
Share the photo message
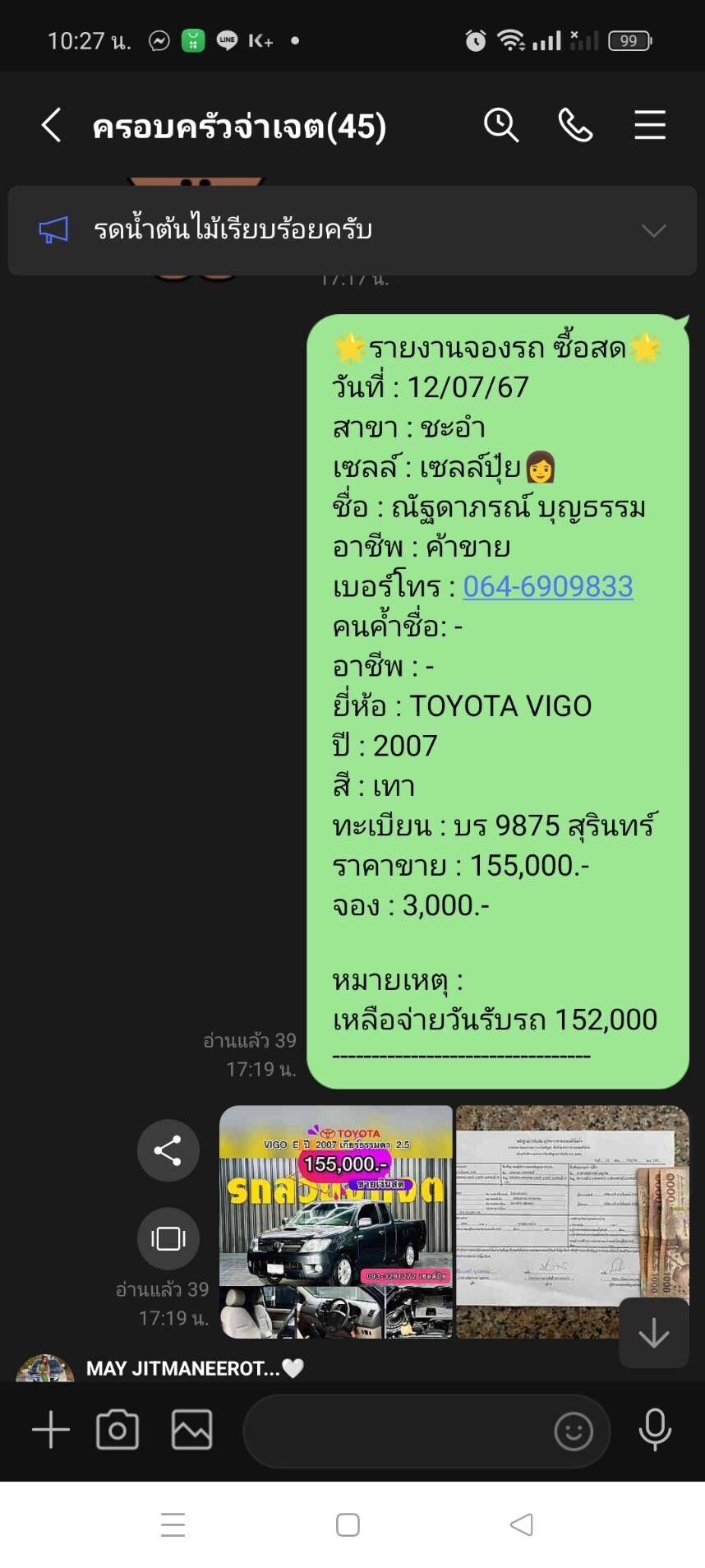pyautogui.click(x=168, y=1150)
